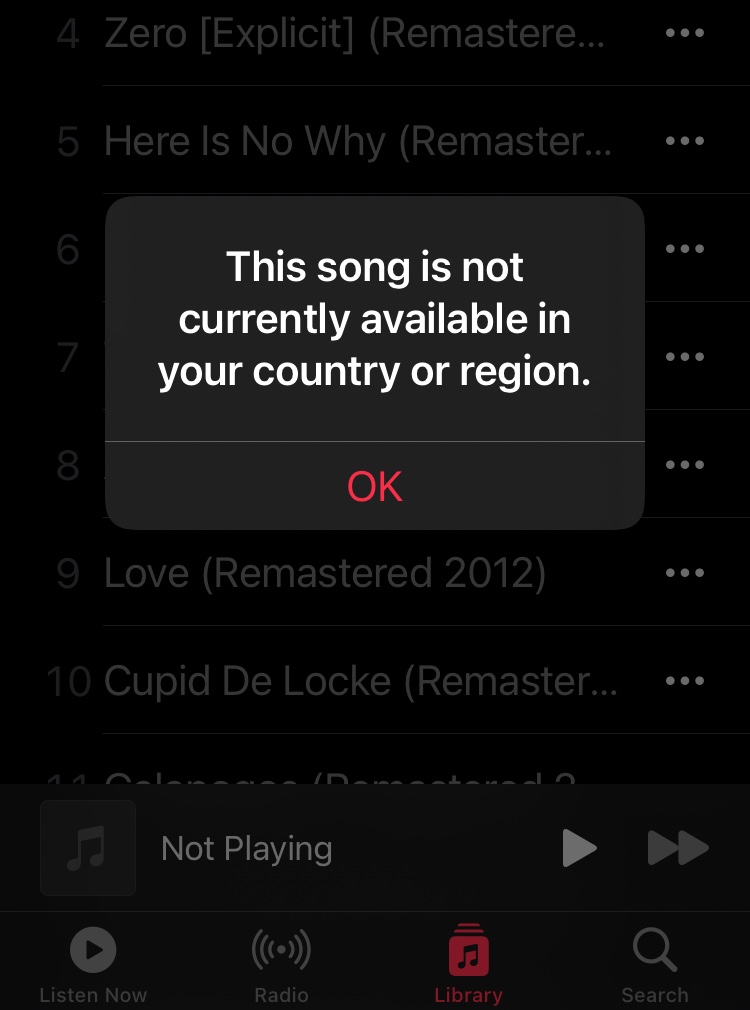750x1010 pixels.
Task: Play the song Here Is No Why
Action: (x=357, y=142)
